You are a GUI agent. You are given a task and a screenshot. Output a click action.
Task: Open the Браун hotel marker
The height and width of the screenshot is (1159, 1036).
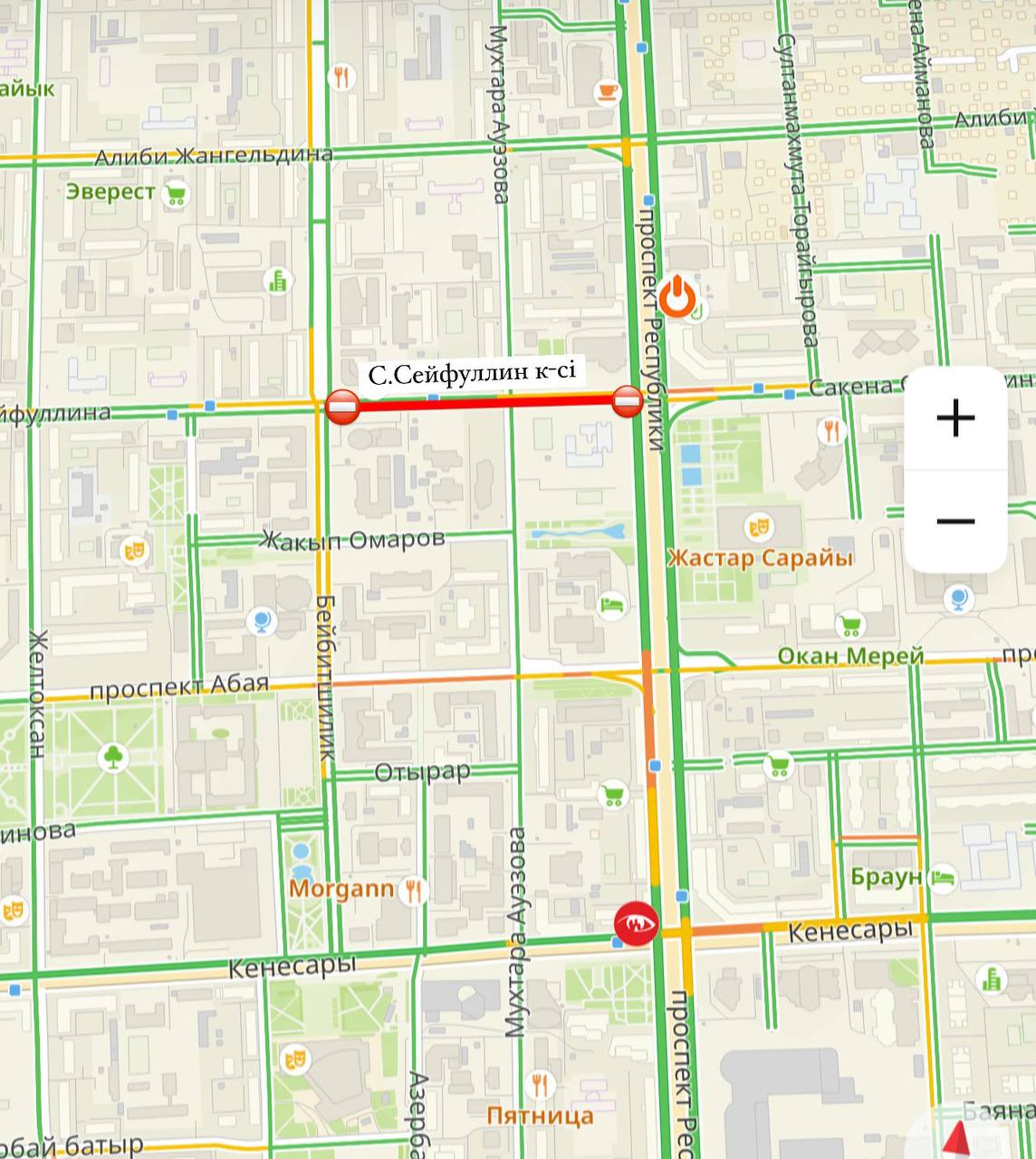pos(943,876)
